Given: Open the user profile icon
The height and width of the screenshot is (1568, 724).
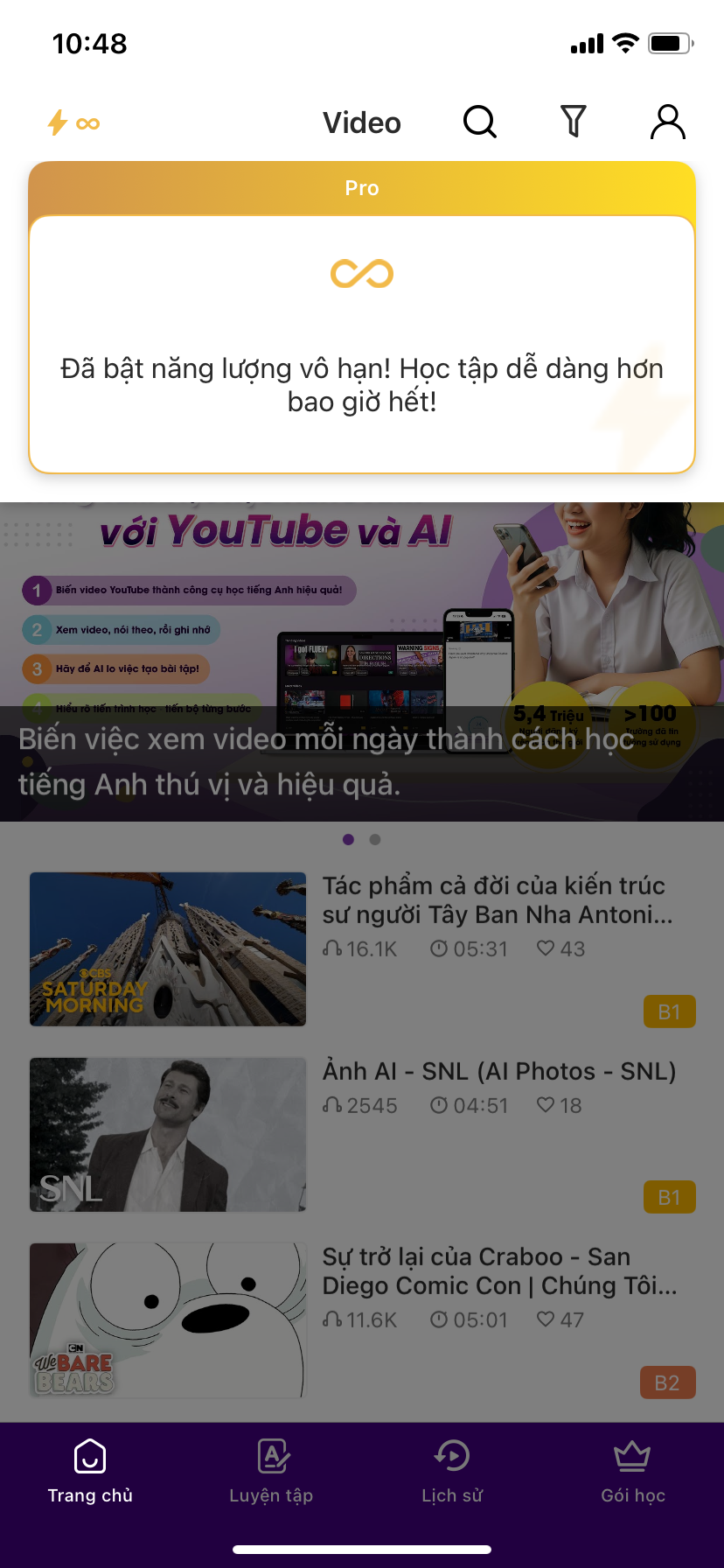Looking at the screenshot, I should [x=668, y=122].
